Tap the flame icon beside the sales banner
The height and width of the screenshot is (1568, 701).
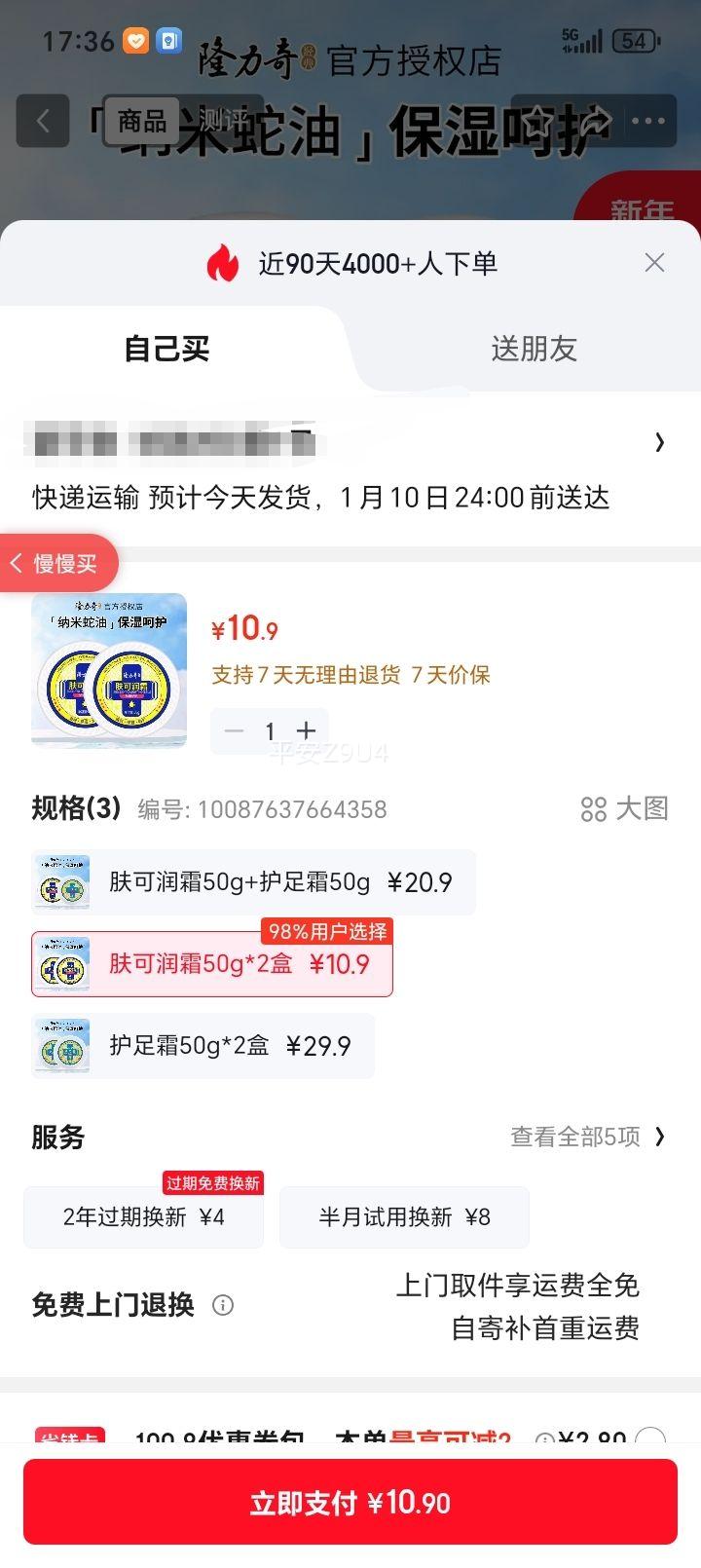click(222, 262)
